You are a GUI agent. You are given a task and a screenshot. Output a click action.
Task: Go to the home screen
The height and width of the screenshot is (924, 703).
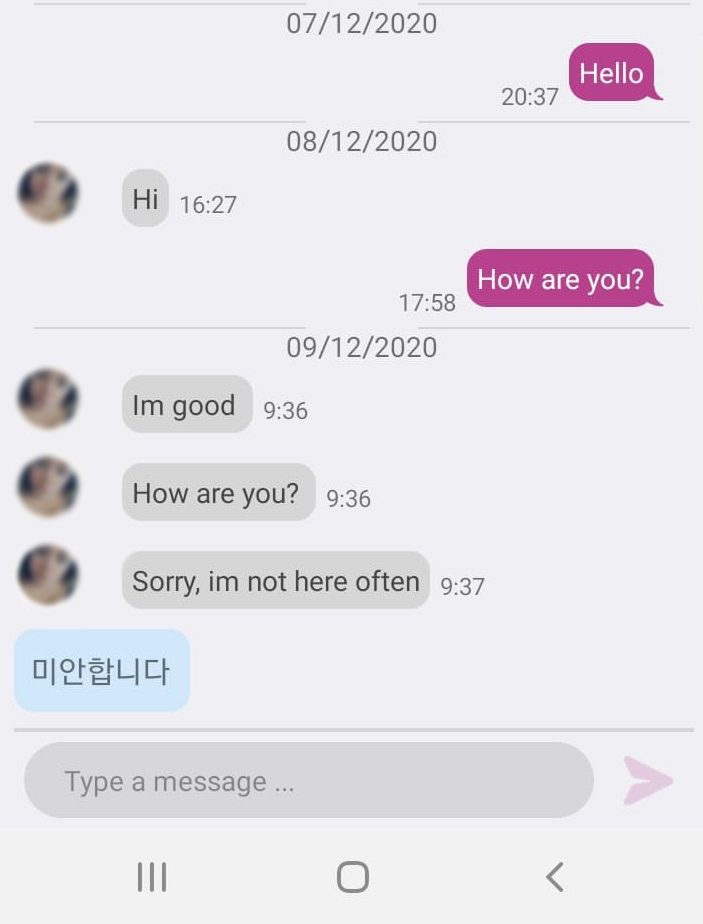(353, 877)
